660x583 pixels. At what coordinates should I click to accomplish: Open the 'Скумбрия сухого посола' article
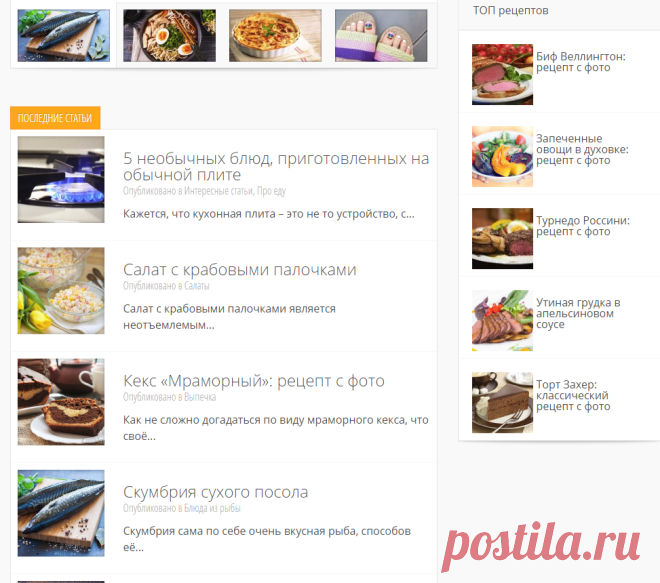[216, 492]
